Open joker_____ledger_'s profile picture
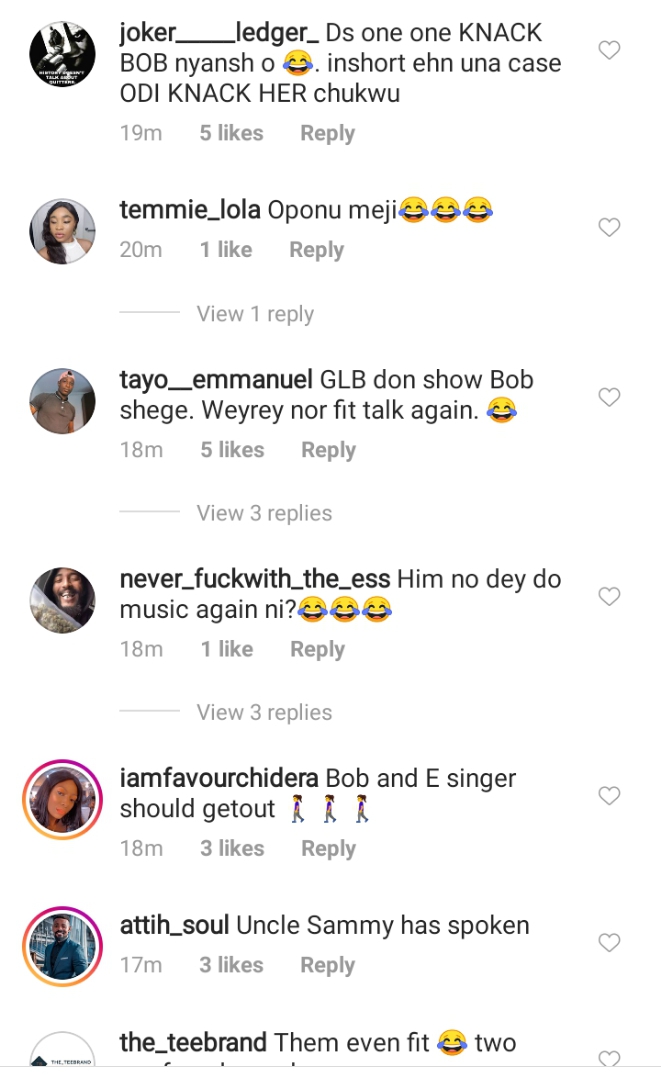This screenshot has width=661, height=1075. pos(63,55)
